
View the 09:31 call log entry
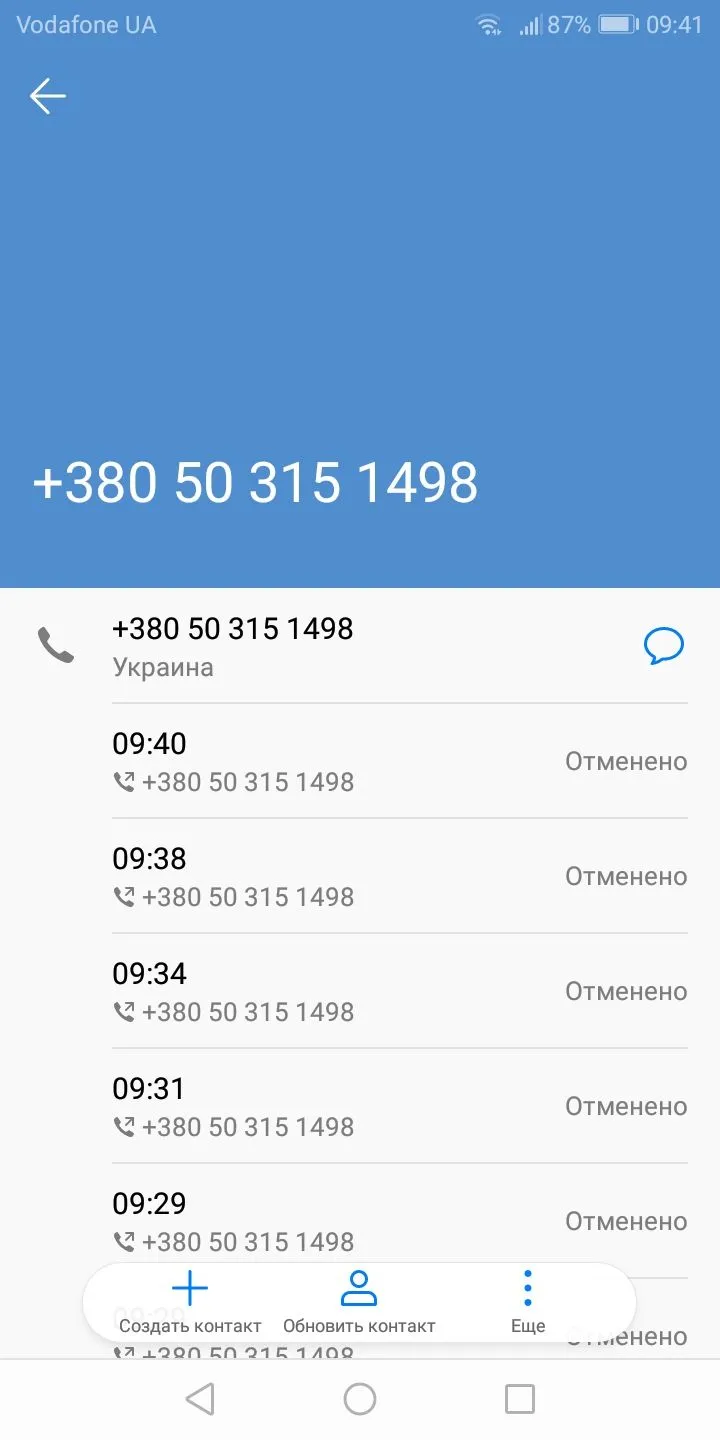pyautogui.click(x=398, y=1107)
